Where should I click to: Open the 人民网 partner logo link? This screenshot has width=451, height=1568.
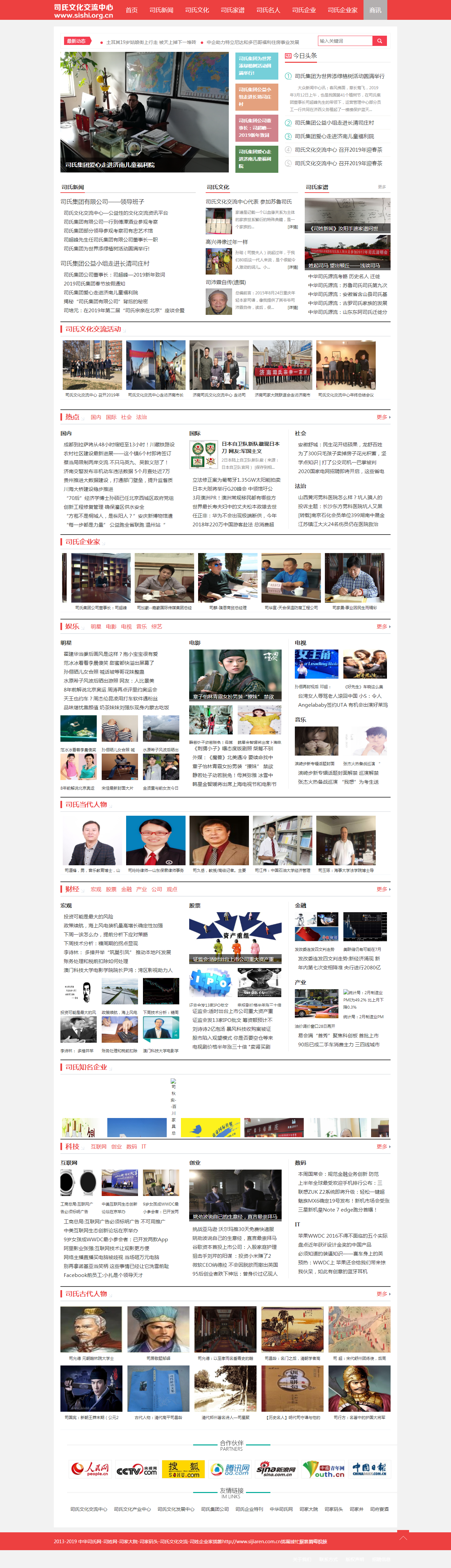click(x=89, y=1469)
